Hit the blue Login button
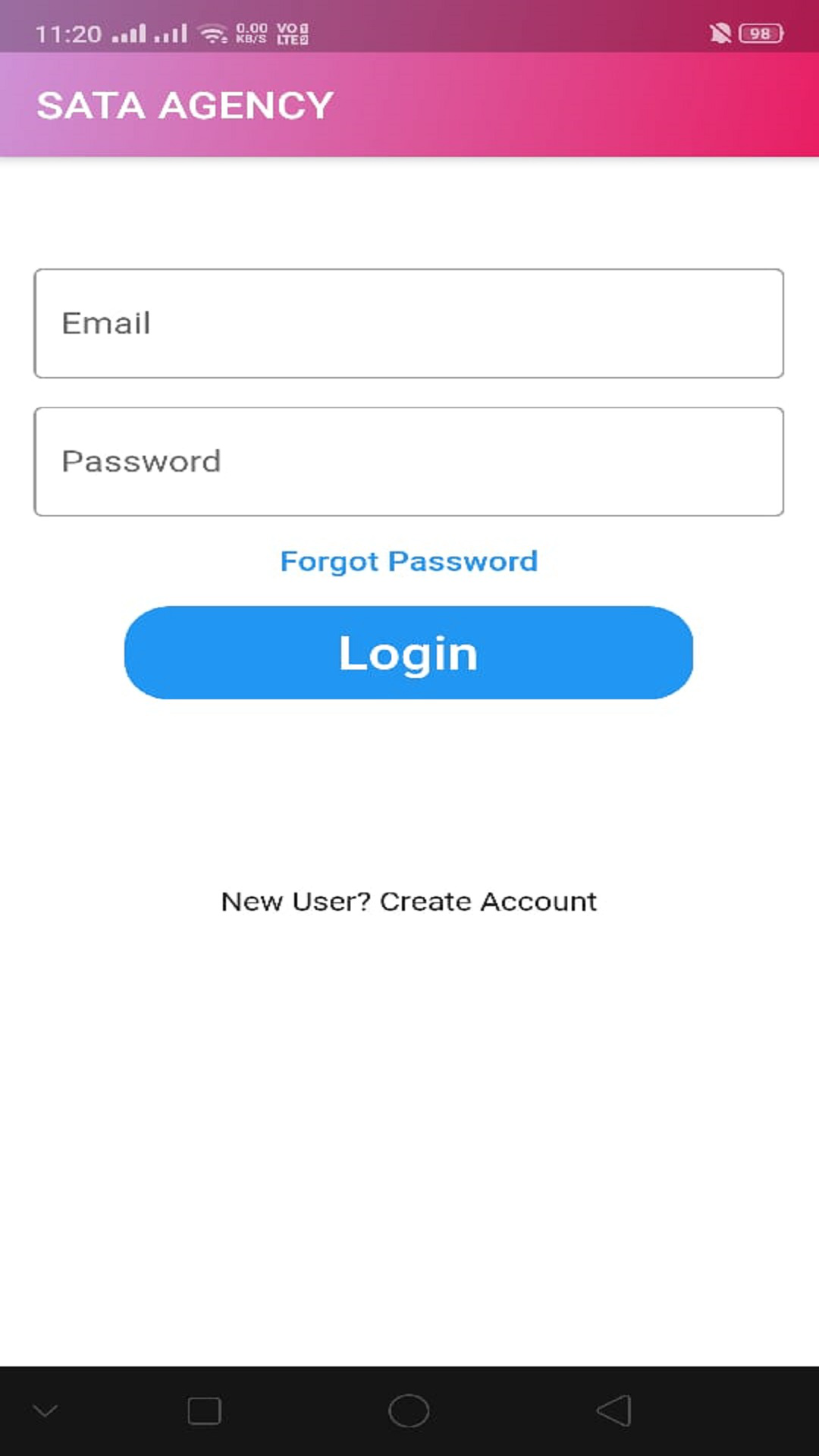 pos(409,652)
